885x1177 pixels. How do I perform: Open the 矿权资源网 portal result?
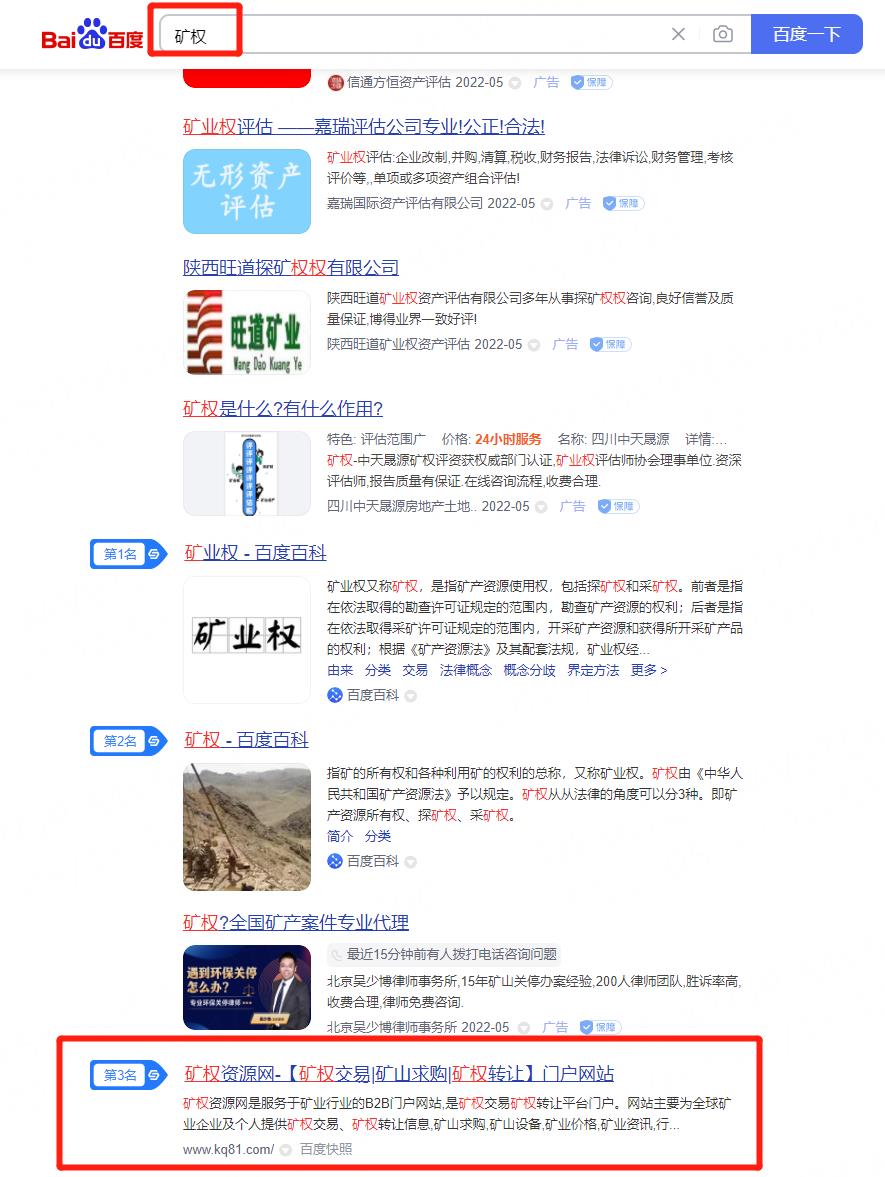(399, 1074)
